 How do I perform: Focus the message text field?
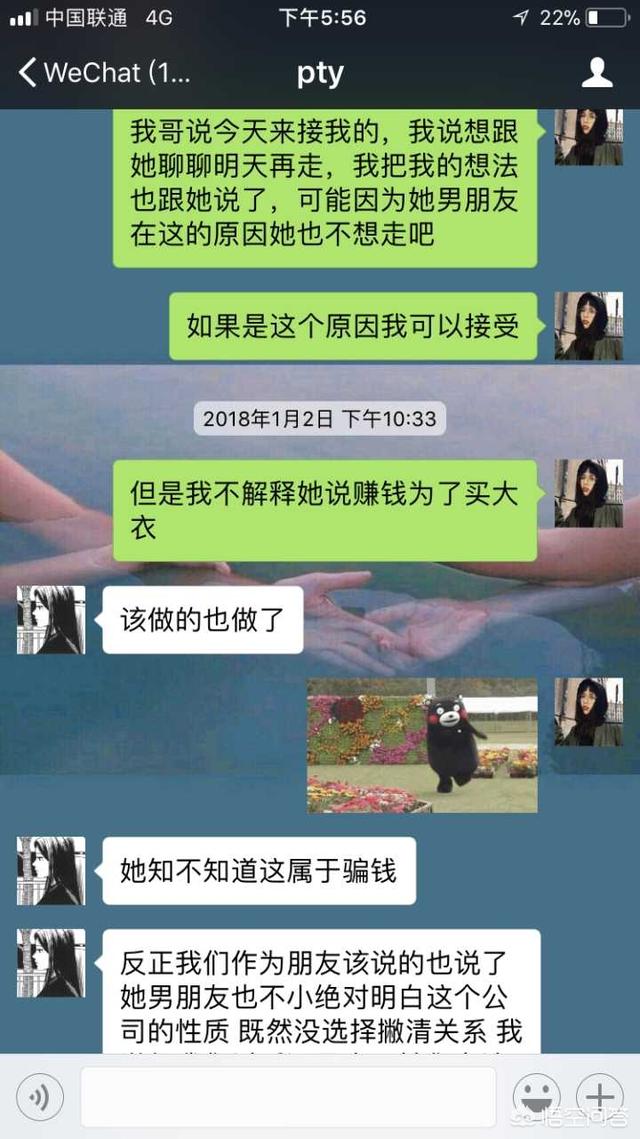(288, 1097)
